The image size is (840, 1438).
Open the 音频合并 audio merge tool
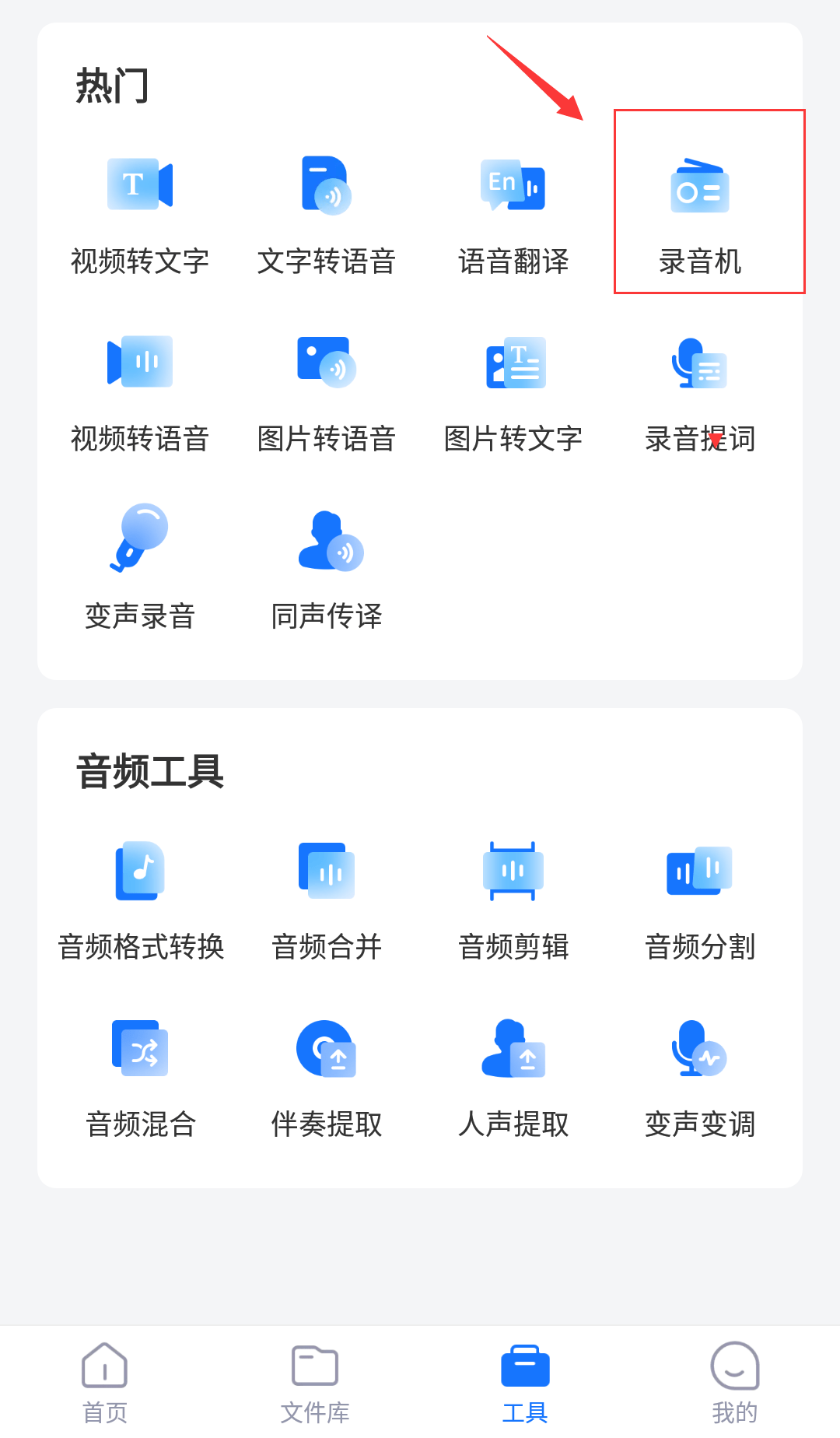tap(327, 899)
